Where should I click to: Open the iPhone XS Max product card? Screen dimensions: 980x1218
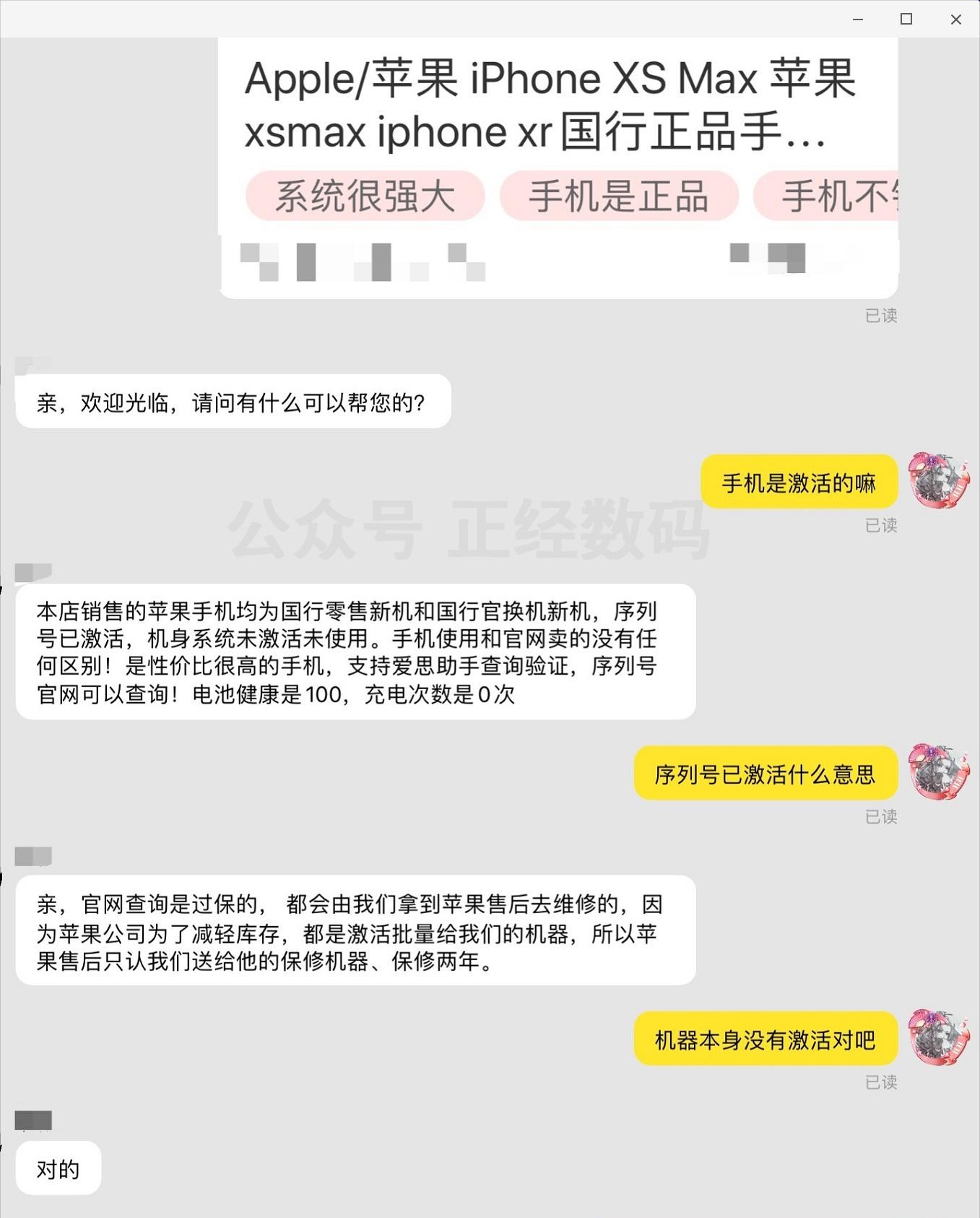point(549,105)
